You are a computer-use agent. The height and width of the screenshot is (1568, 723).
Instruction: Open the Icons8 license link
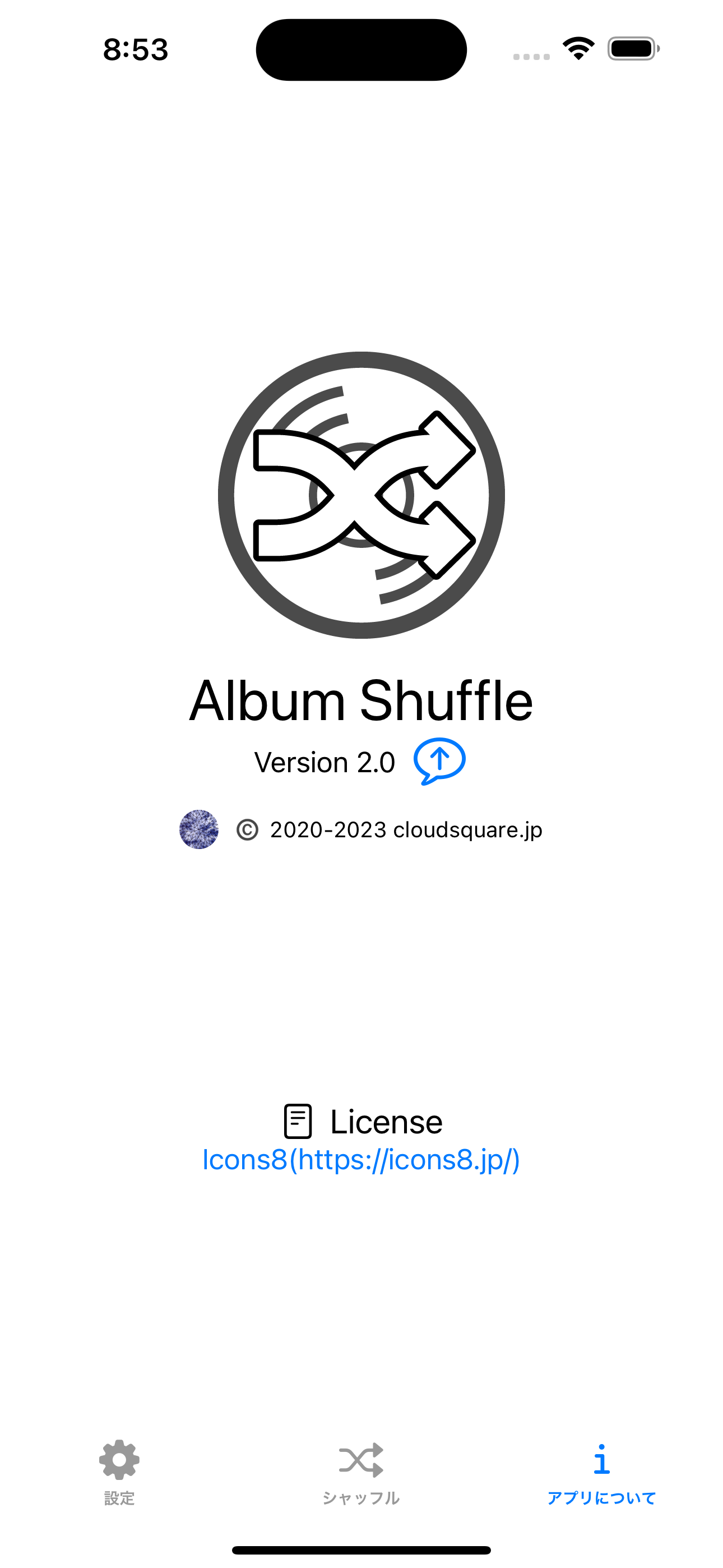[361, 1160]
